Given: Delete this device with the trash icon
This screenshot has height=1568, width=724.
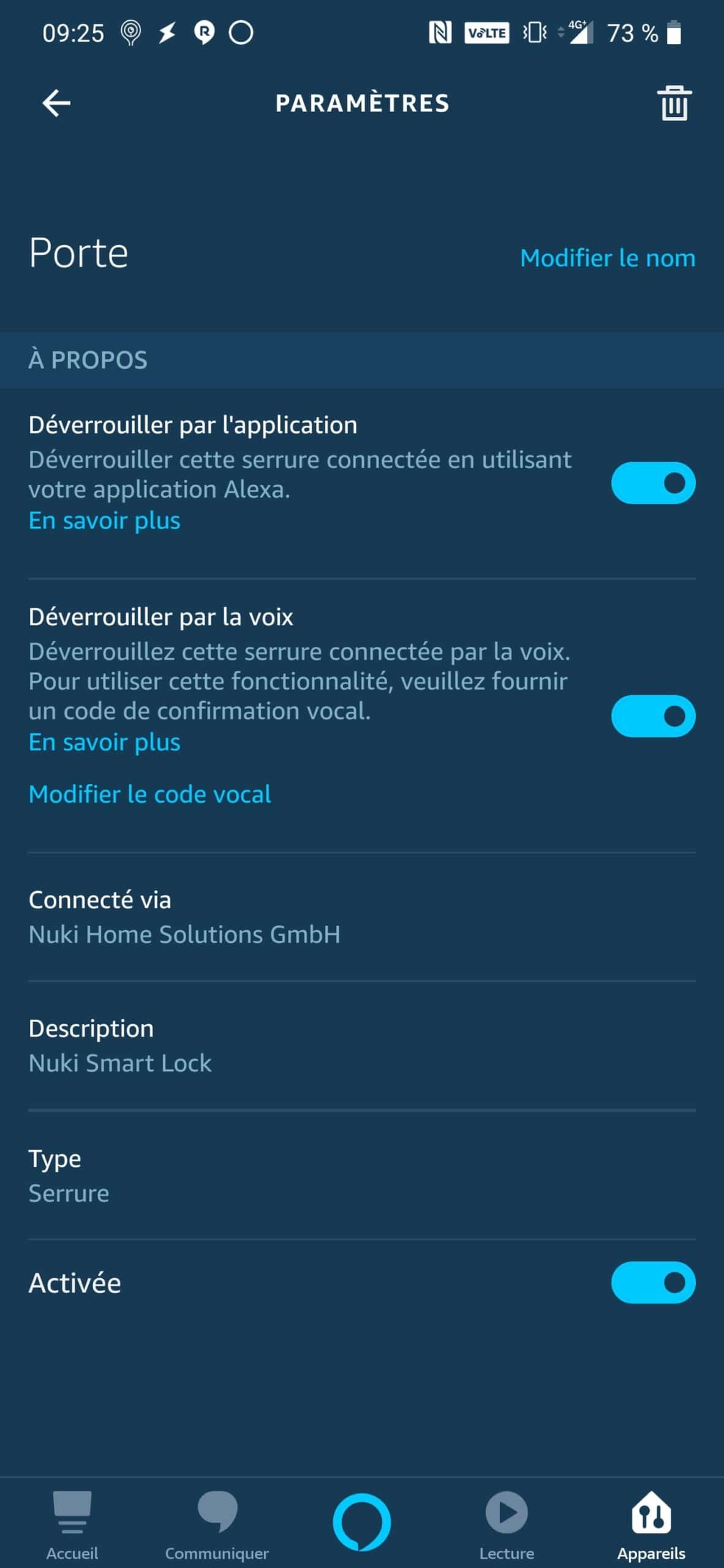Looking at the screenshot, I should (674, 103).
